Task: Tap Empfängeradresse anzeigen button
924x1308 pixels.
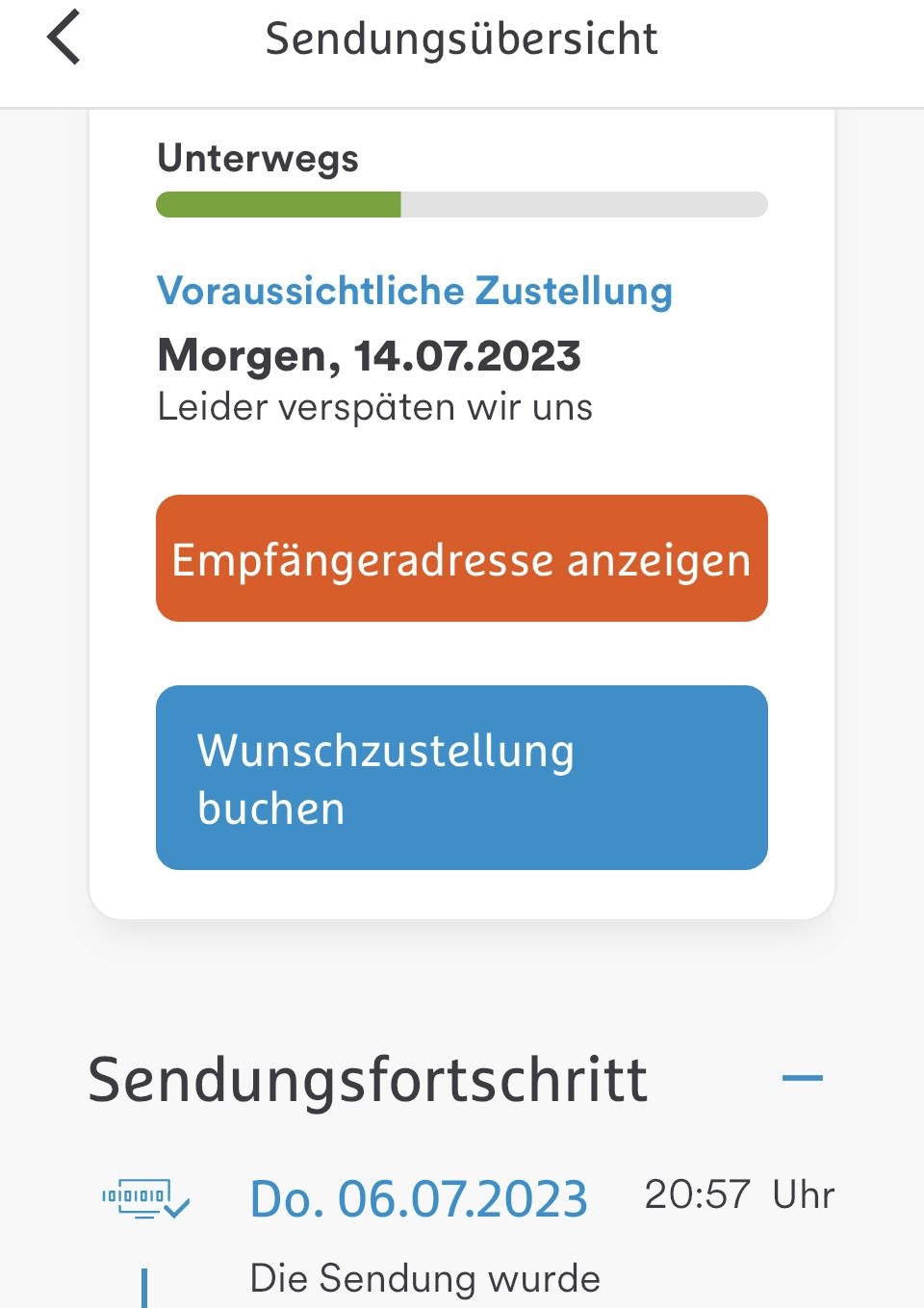Action: click(x=461, y=558)
